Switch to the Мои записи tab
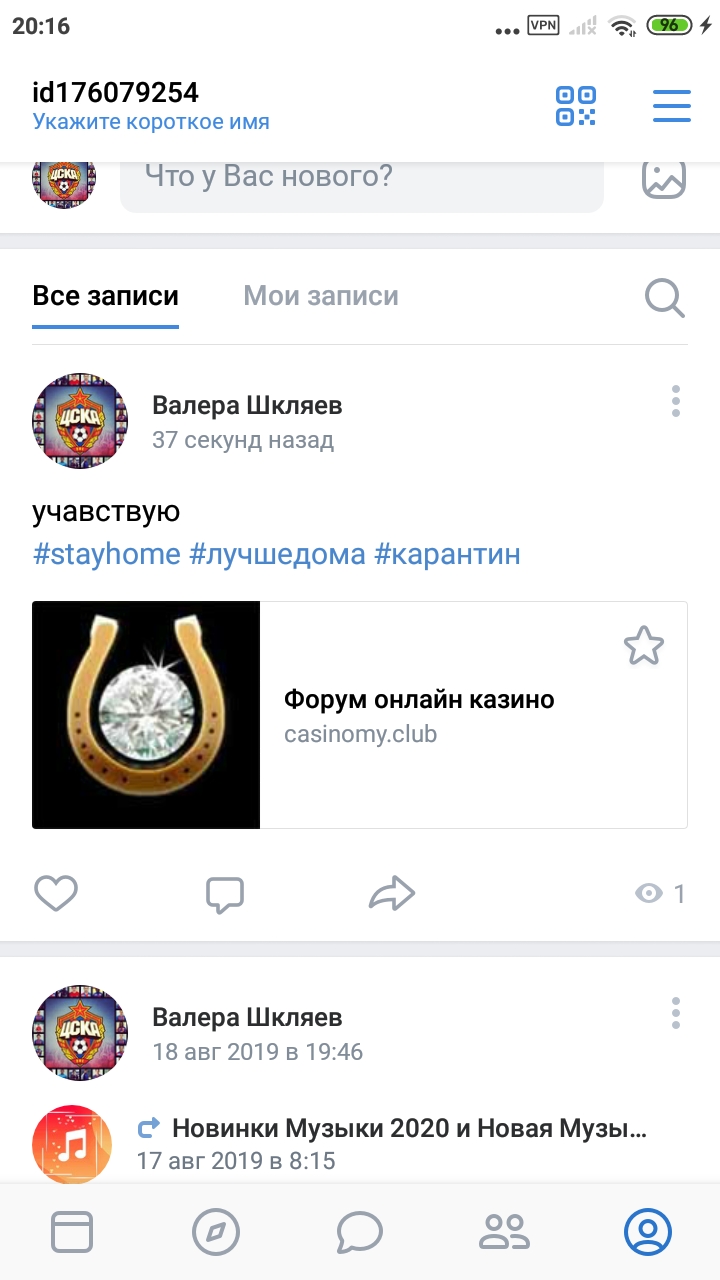The image size is (720, 1280). pos(320,295)
